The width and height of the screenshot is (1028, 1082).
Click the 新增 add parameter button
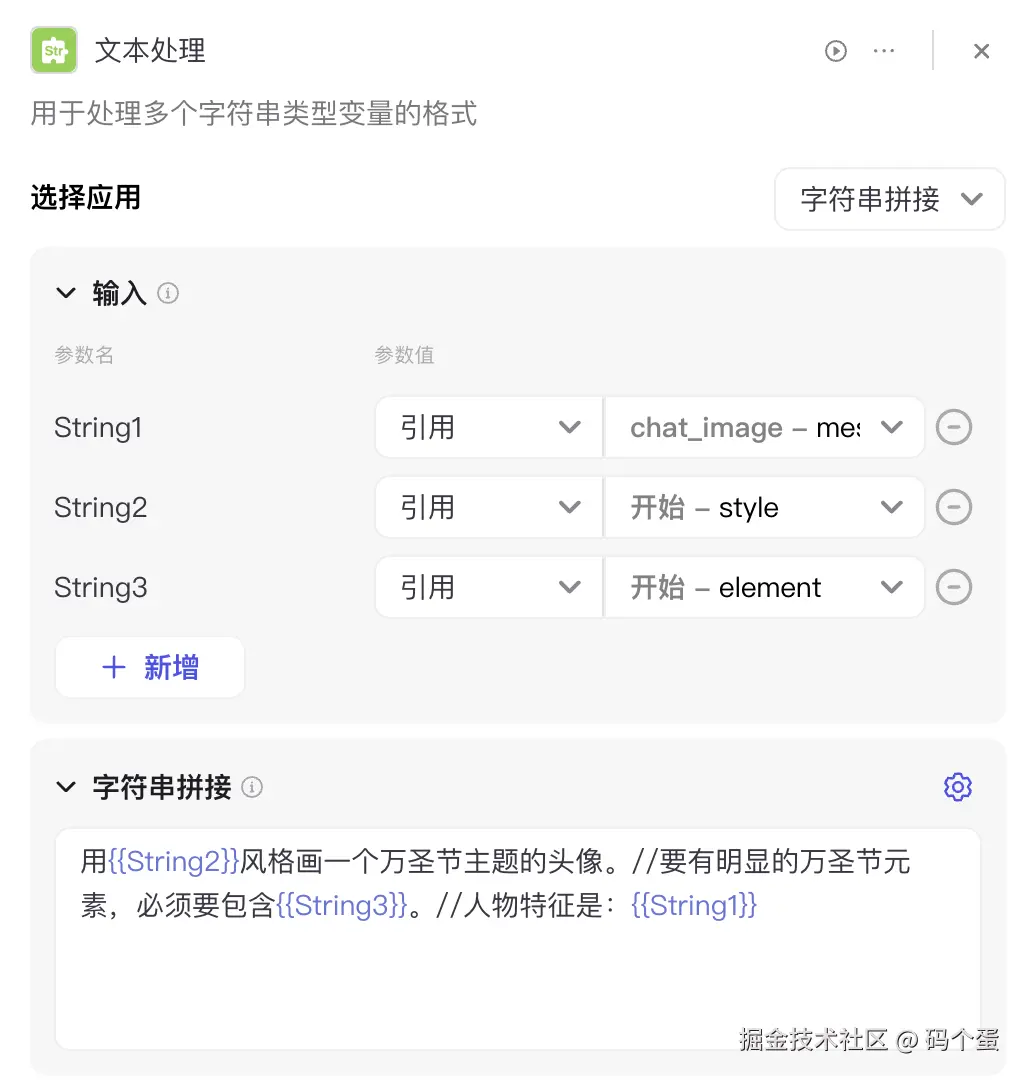click(x=149, y=667)
